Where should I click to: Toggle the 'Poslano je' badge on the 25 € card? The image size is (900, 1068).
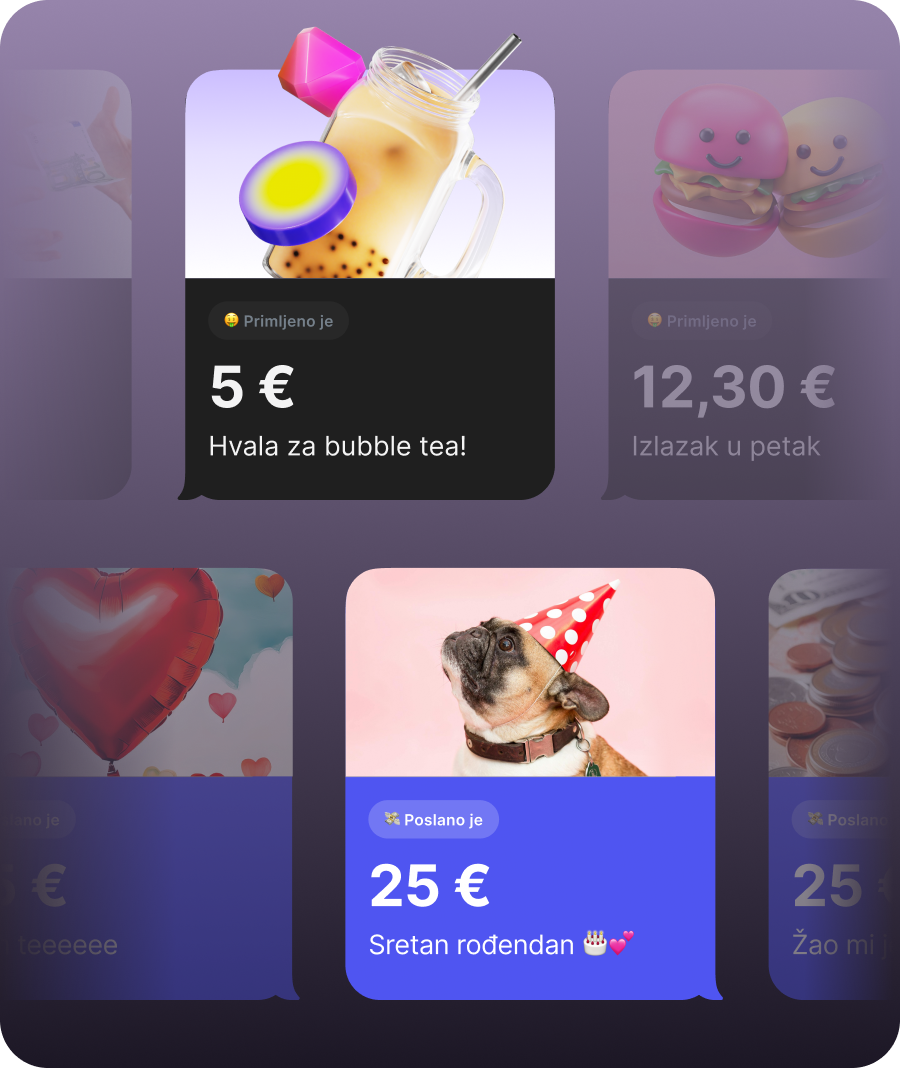tap(433, 819)
